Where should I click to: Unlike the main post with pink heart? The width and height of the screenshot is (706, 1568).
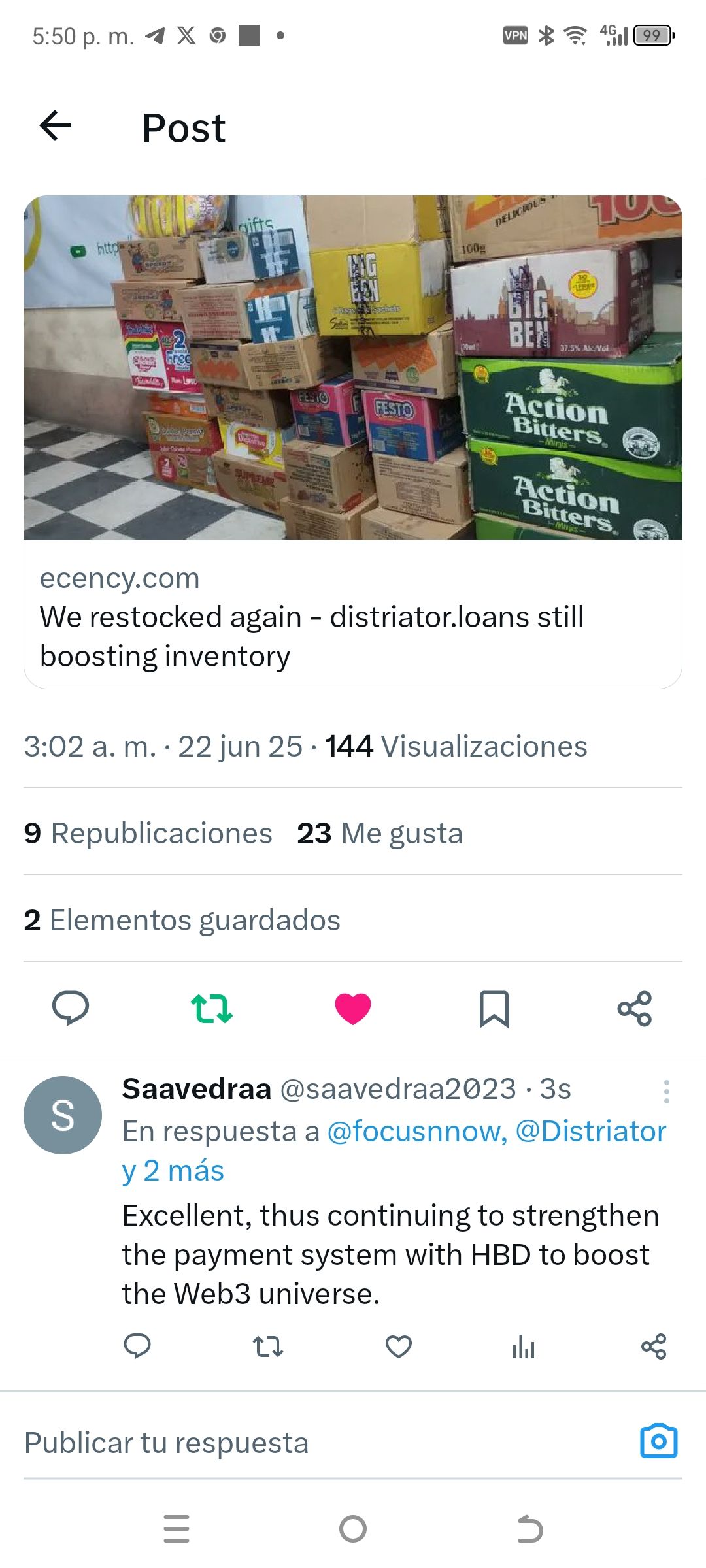pyautogui.click(x=353, y=1008)
